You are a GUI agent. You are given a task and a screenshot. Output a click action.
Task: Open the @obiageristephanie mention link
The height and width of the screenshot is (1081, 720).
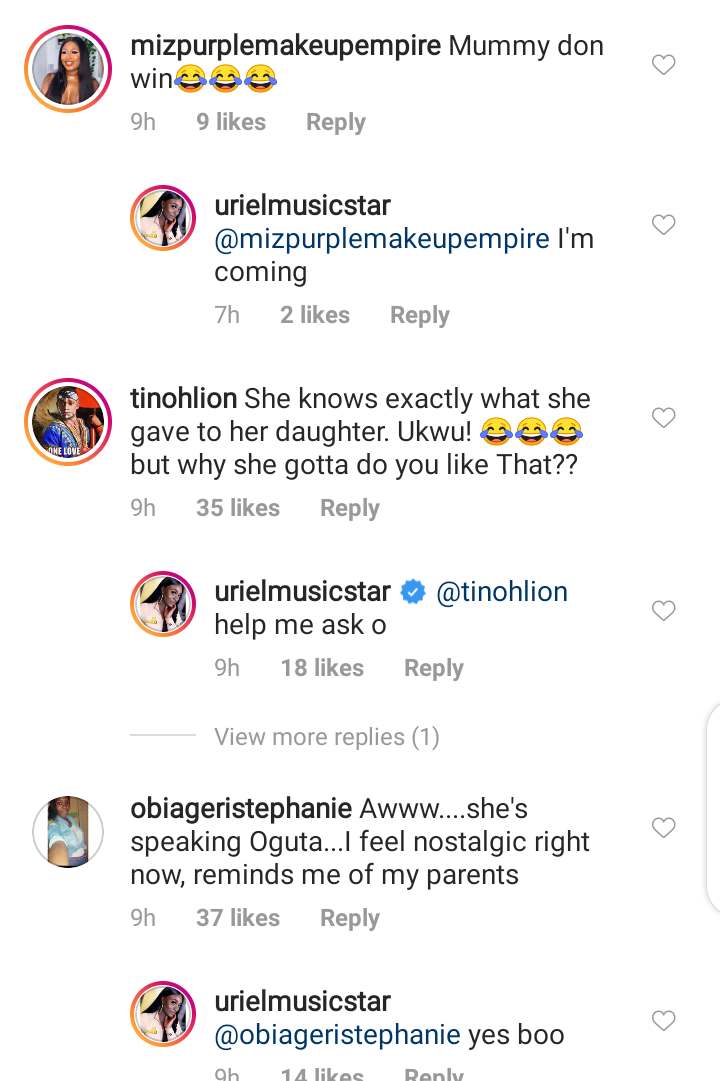pyautogui.click(x=337, y=1035)
